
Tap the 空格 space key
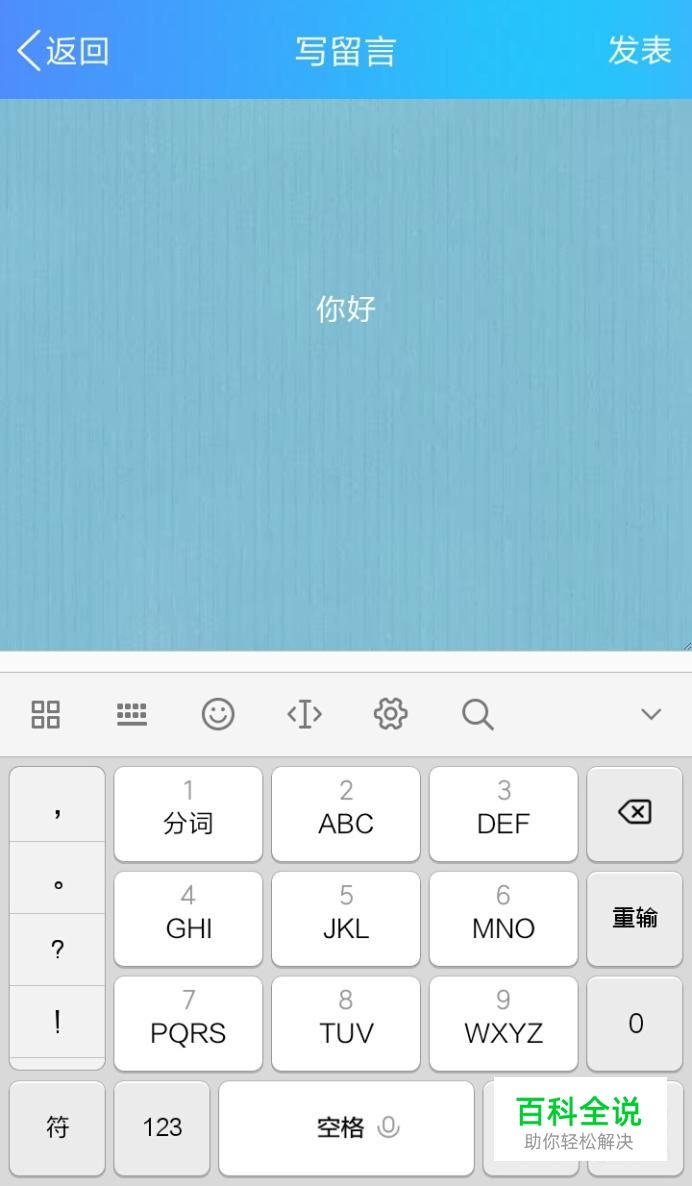(346, 1128)
